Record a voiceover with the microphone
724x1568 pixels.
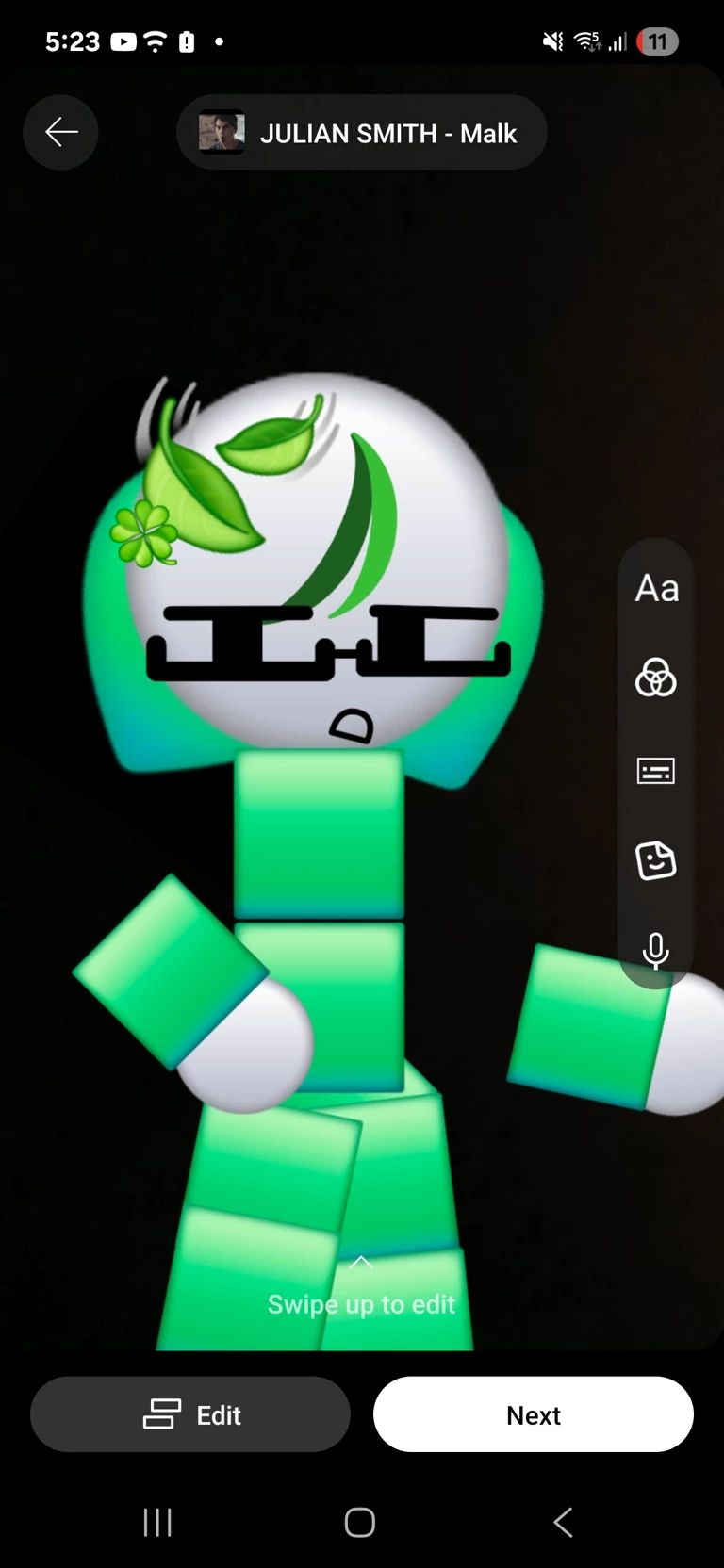(656, 950)
